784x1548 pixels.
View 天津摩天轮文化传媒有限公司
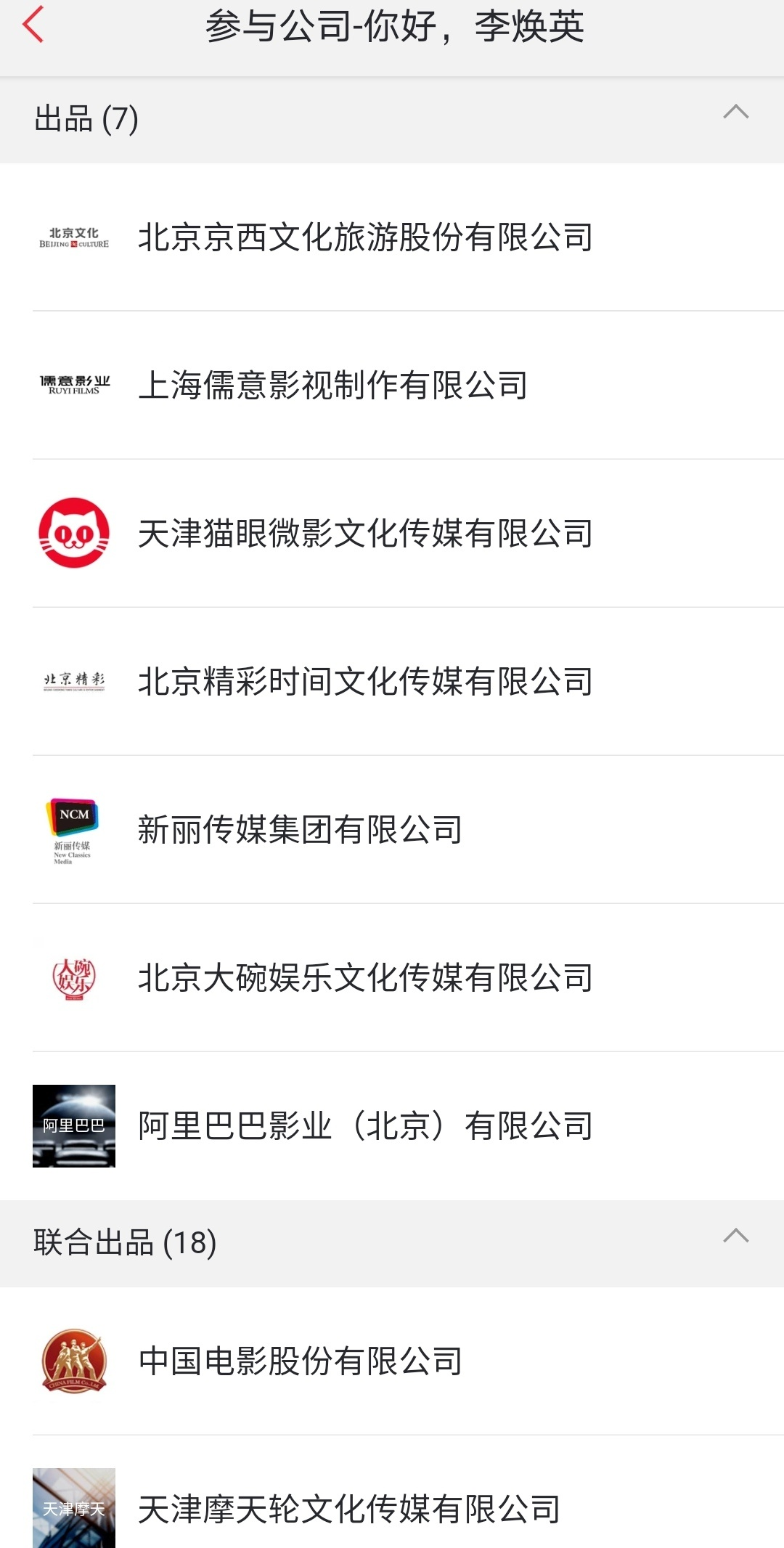(x=348, y=1510)
